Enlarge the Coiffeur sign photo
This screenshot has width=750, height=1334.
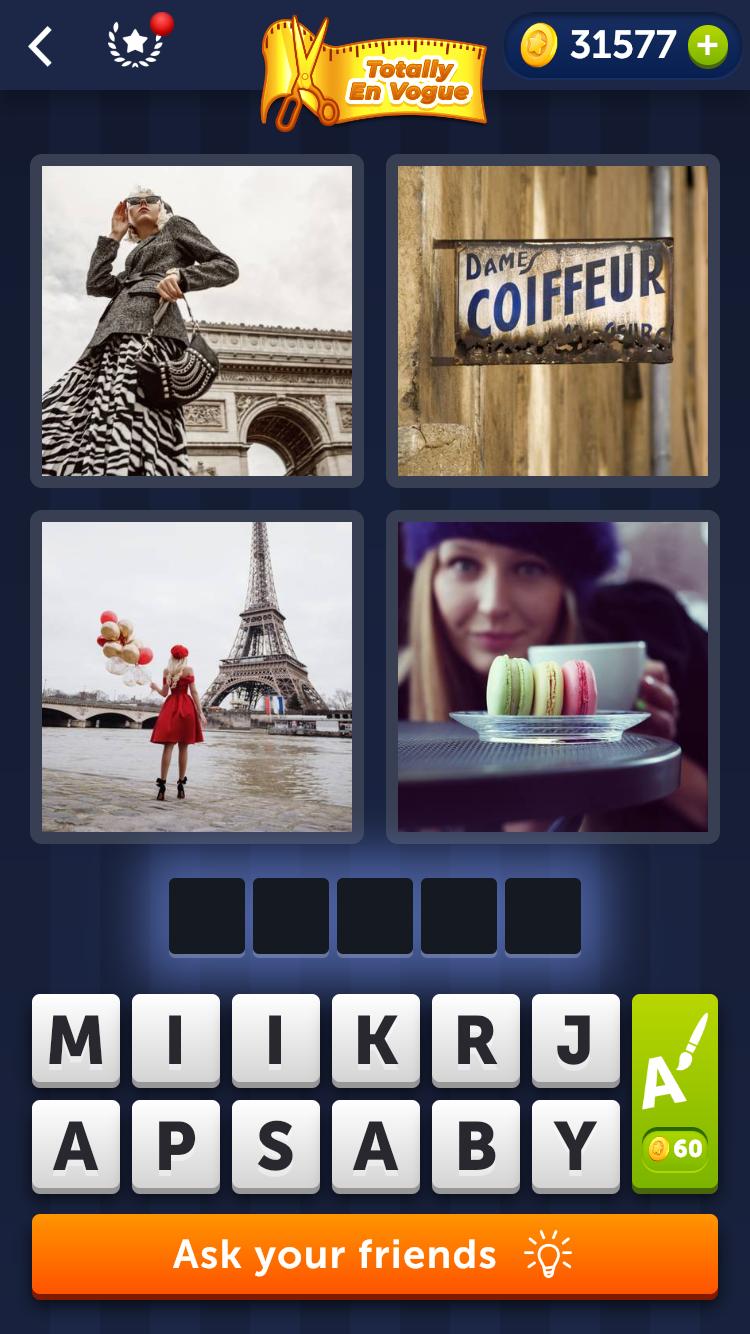[x=553, y=321]
